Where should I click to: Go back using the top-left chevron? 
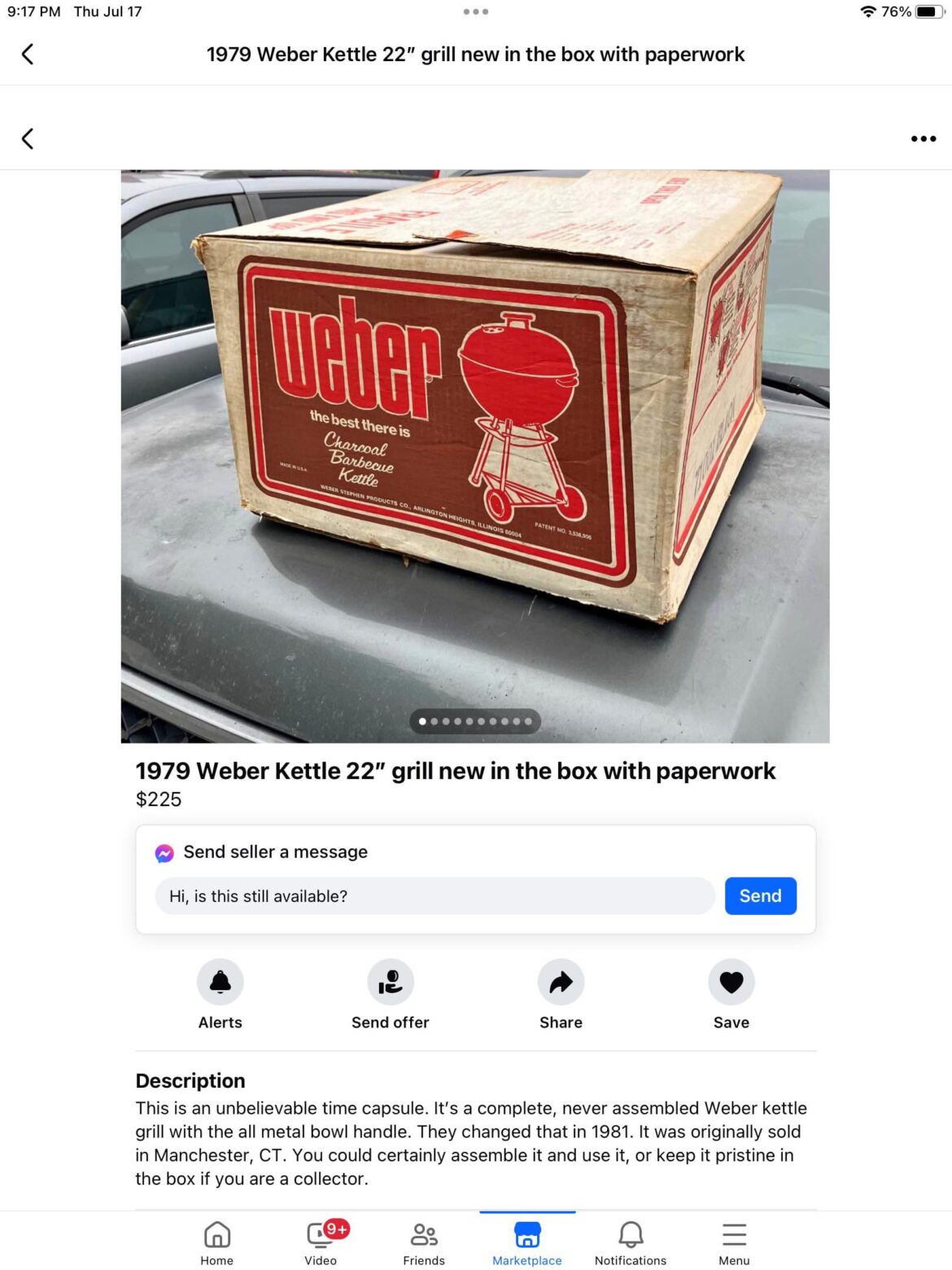tap(28, 54)
